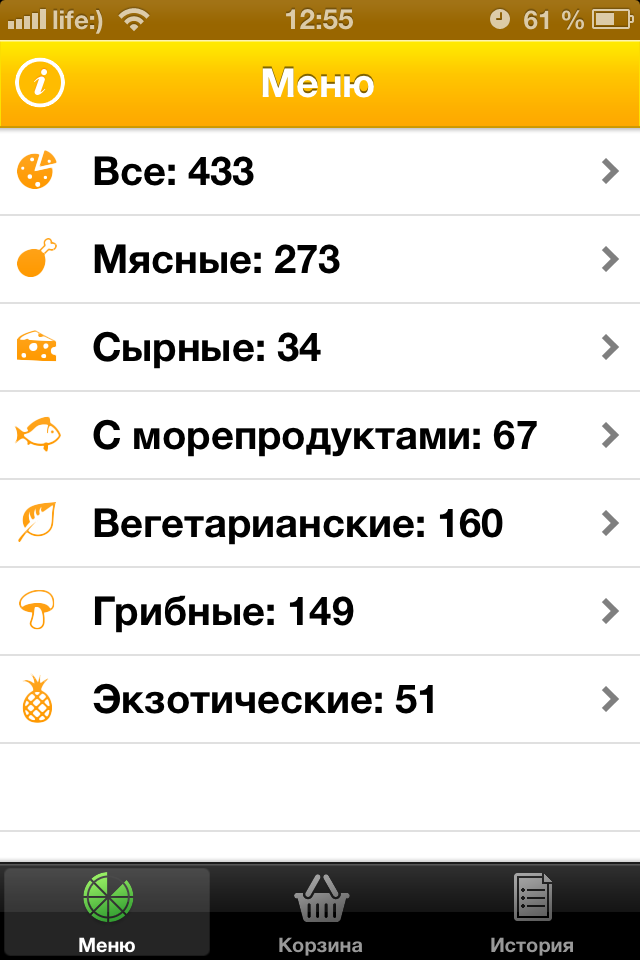Browse the Сырные: 34 list
The height and width of the screenshot is (960, 640).
pos(320,348)
